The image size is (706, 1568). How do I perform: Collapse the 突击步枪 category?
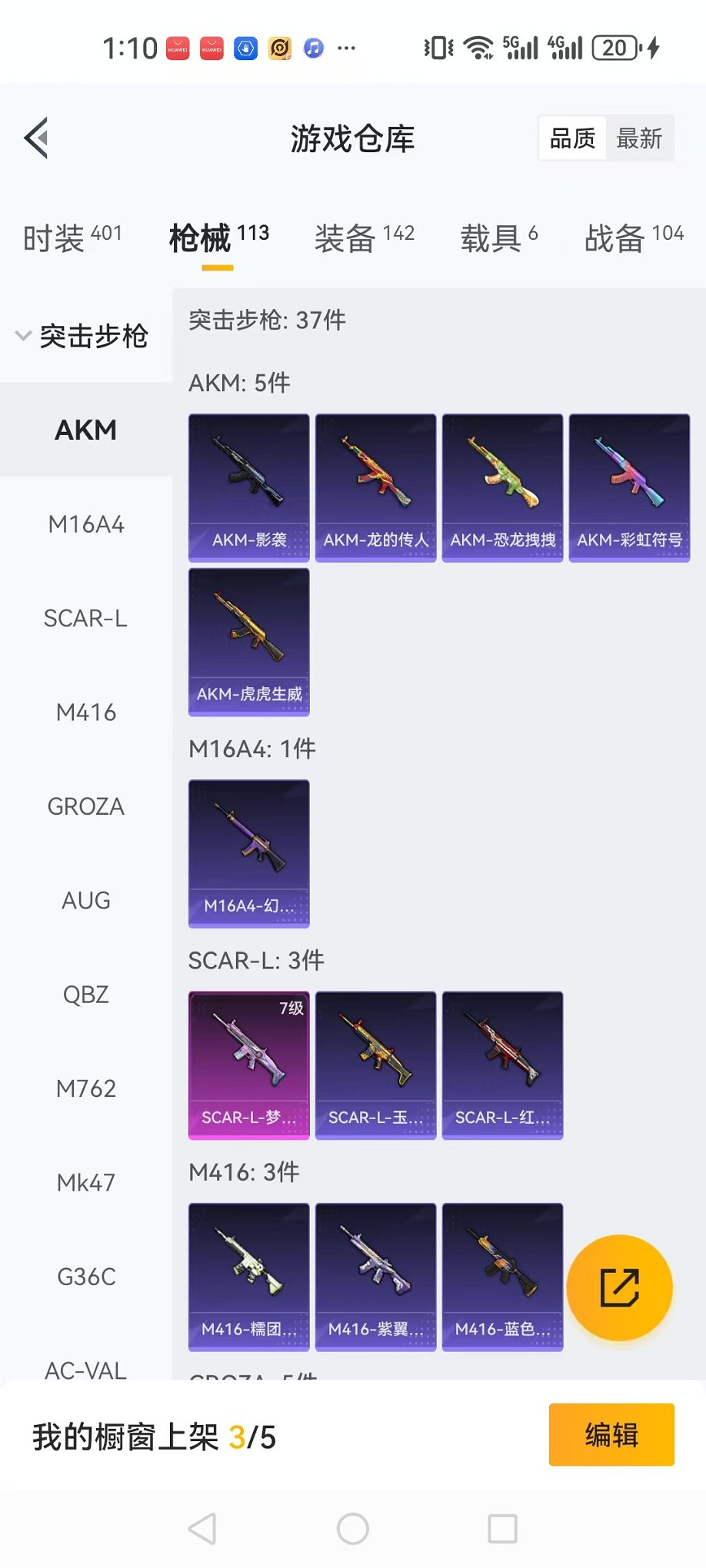coord(83,336)
